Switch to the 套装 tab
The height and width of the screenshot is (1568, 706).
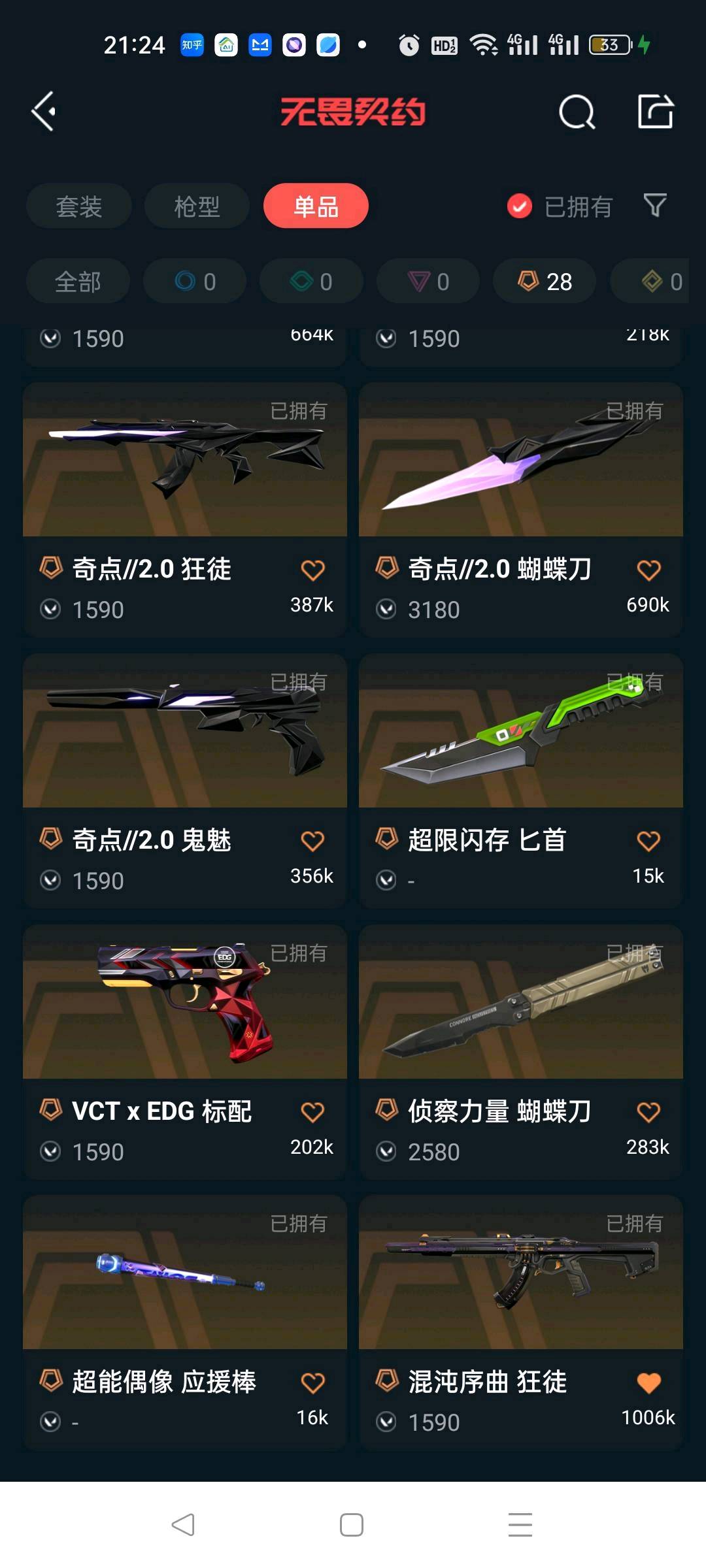pyautogui.click(x=78, y=206)
